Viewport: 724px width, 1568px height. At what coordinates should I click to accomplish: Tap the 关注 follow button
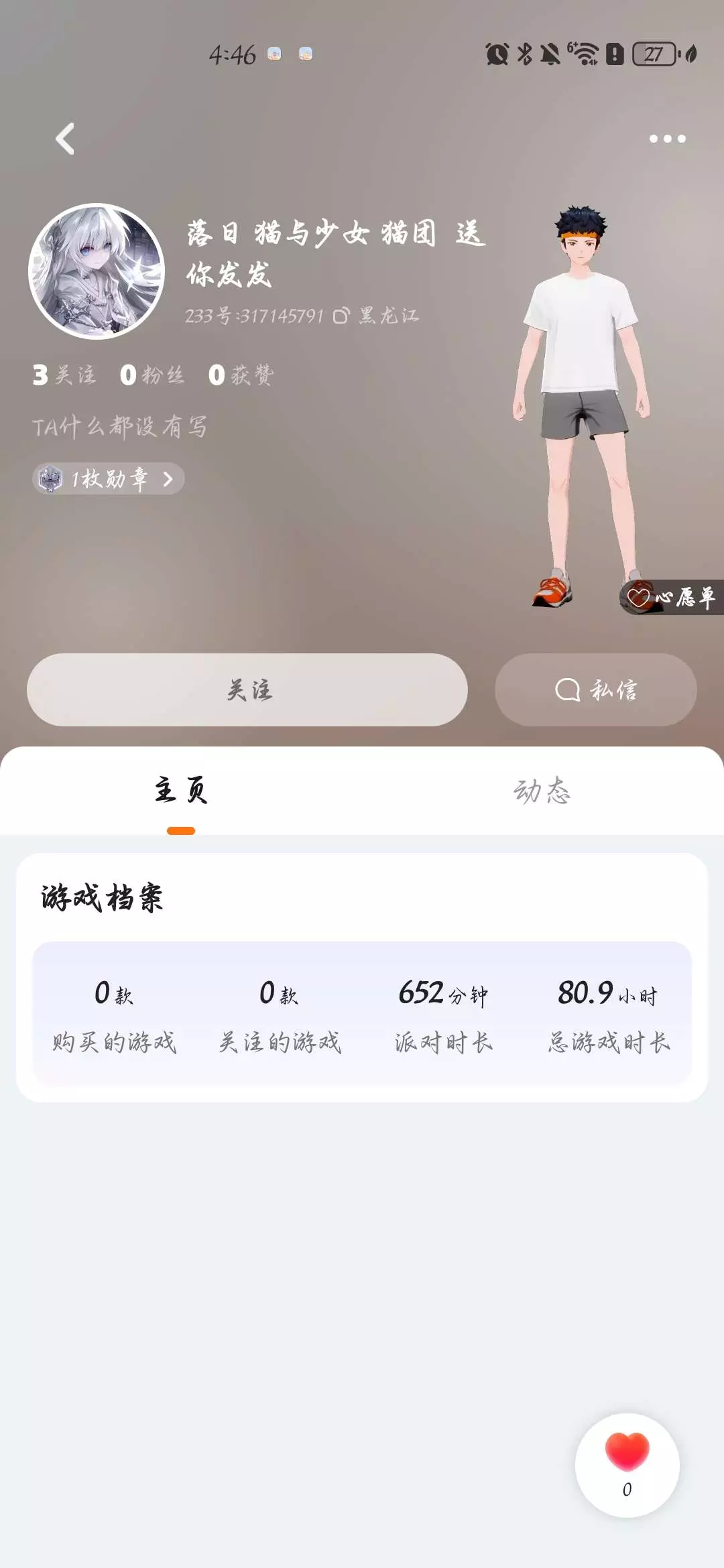247,690
